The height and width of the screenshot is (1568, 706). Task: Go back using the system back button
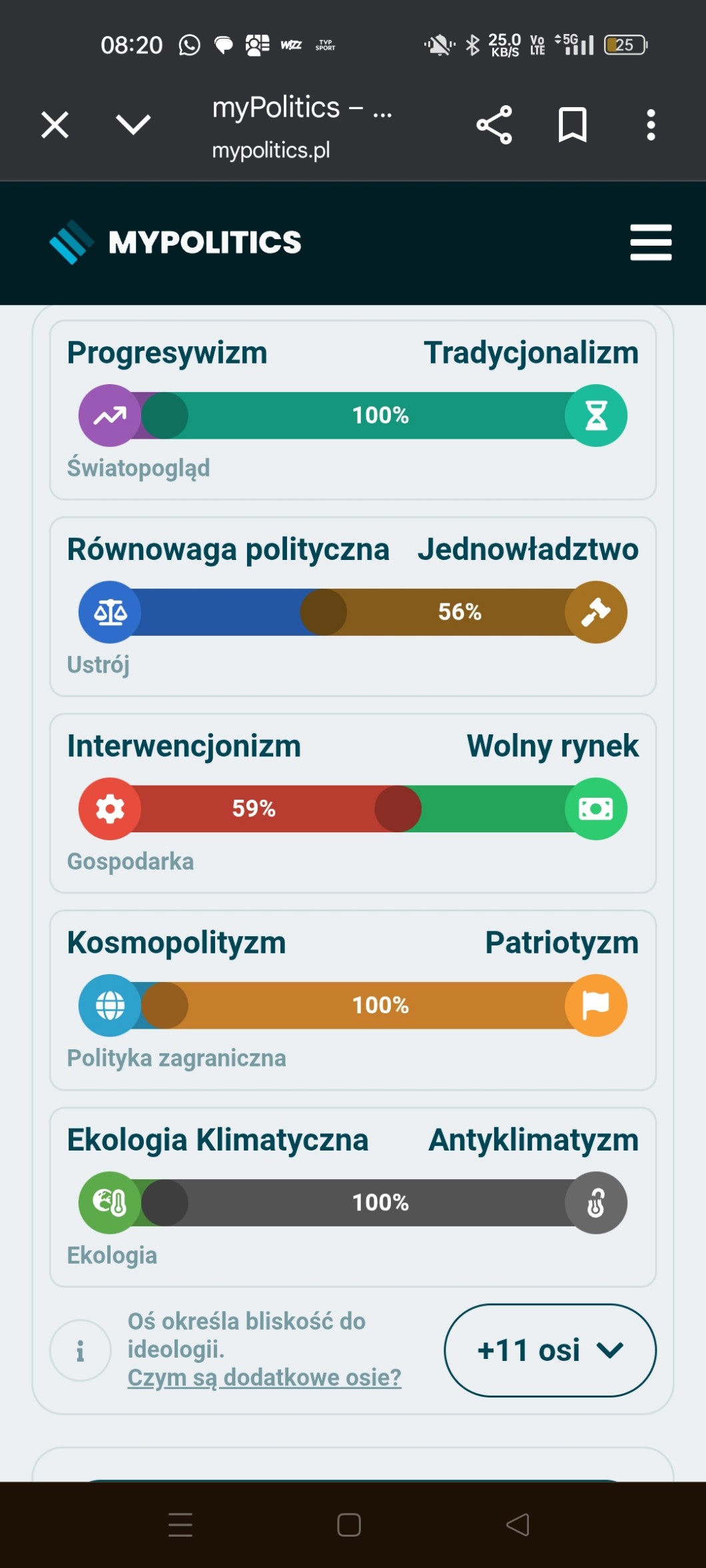(518, 1525)
